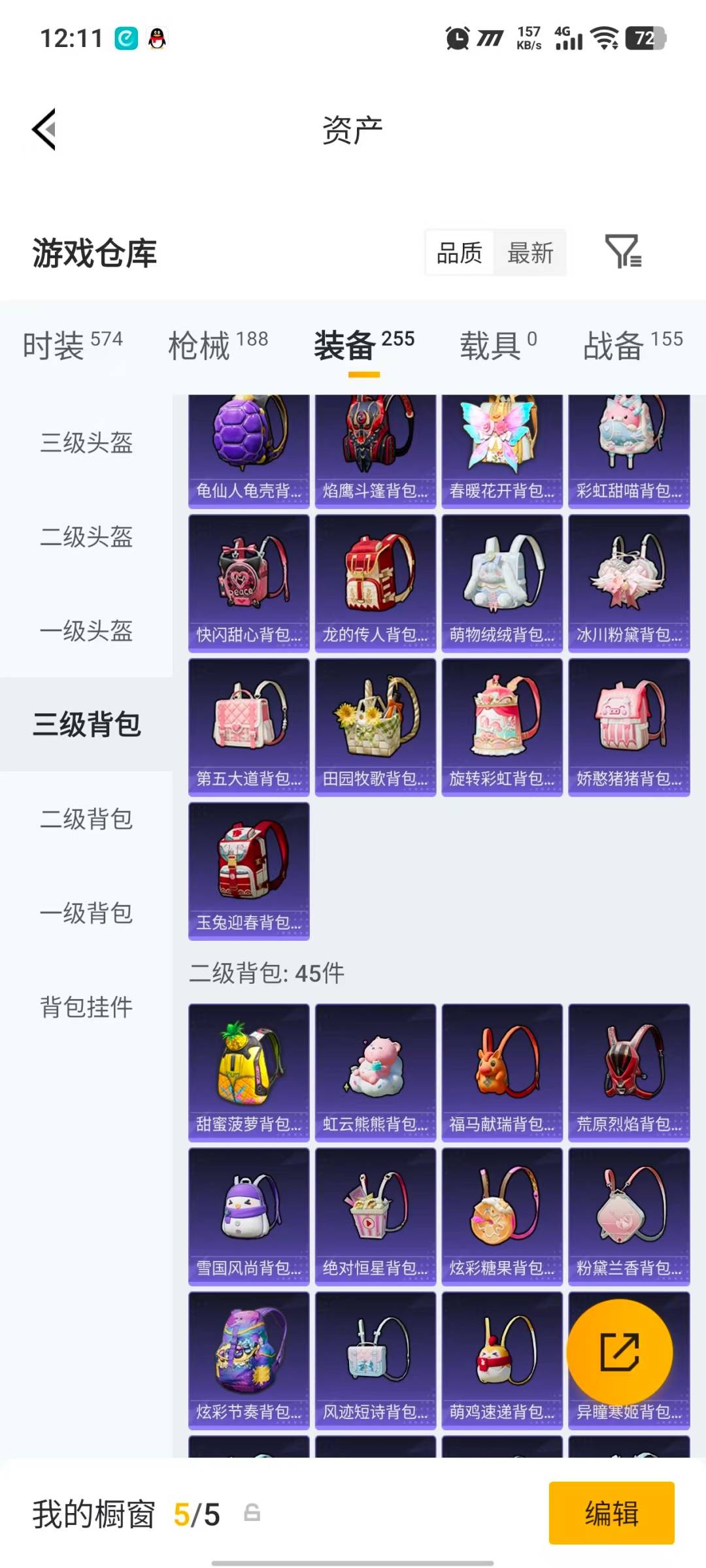
Task: Tap the back arrow to leave 资产 page
Action: [x=44, y=129]
